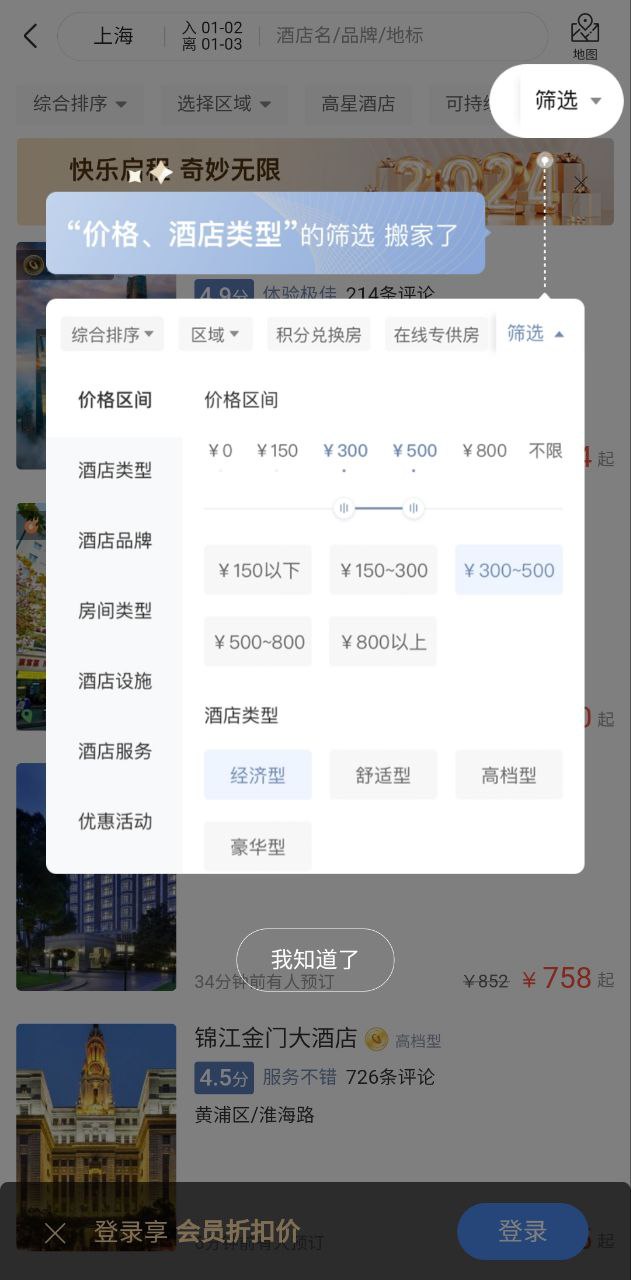
Task: Open the highlighted 筛选 filter dropdown
Action: tap(567, 101)
